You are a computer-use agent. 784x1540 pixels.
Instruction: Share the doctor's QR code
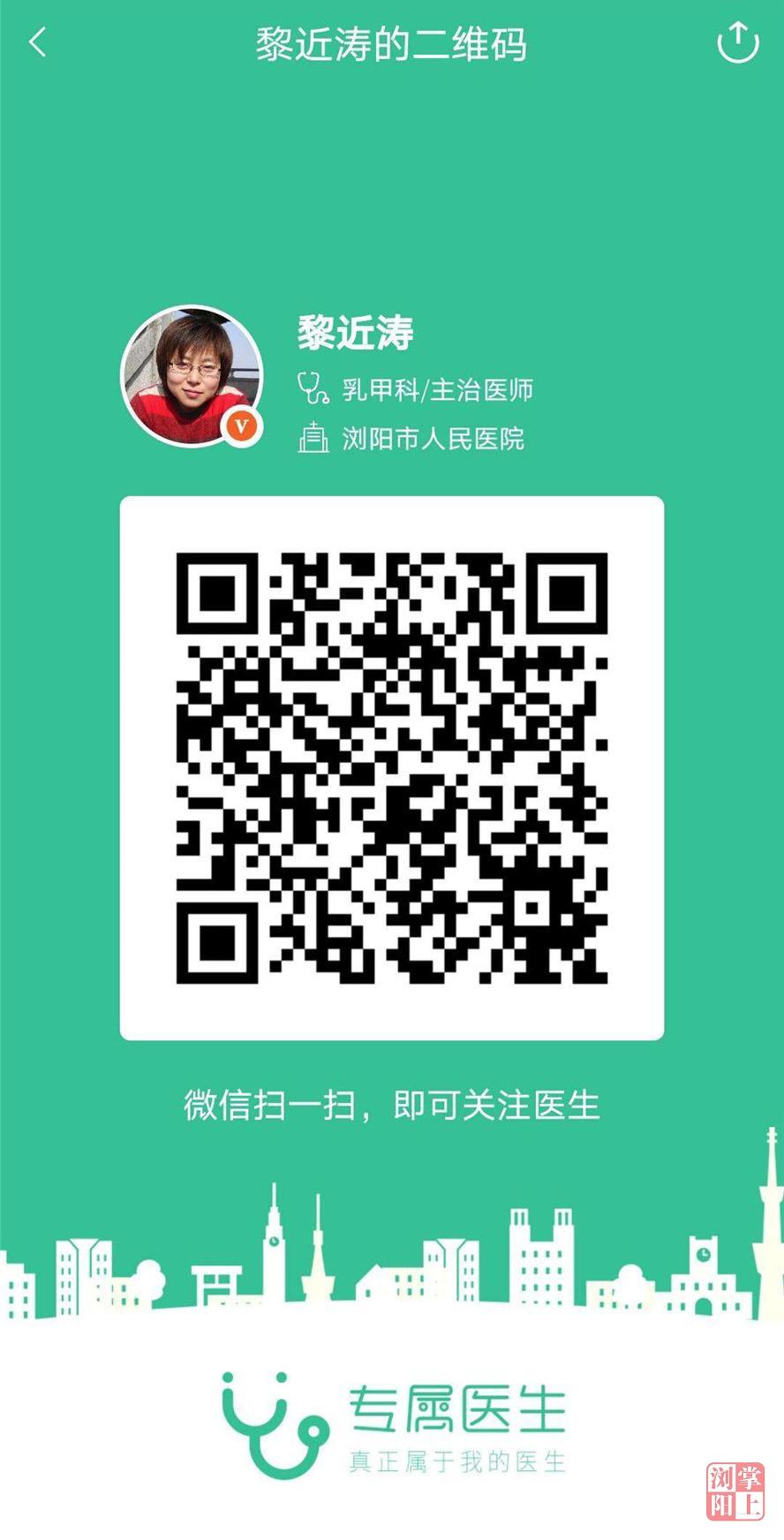pyautogui.click(x=737, y=42)
